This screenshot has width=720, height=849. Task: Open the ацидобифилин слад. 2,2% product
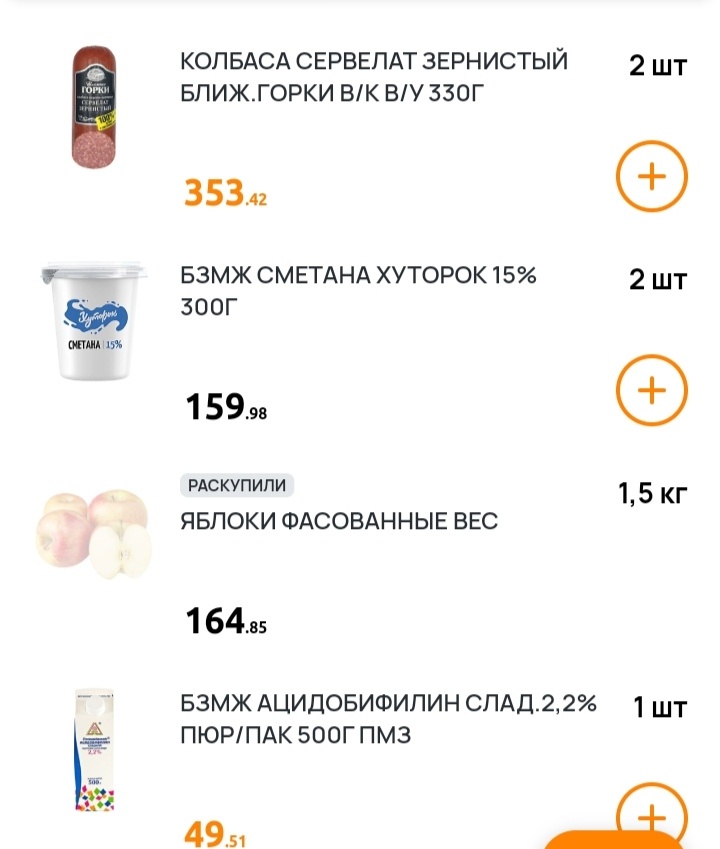(x=388, y=720)
